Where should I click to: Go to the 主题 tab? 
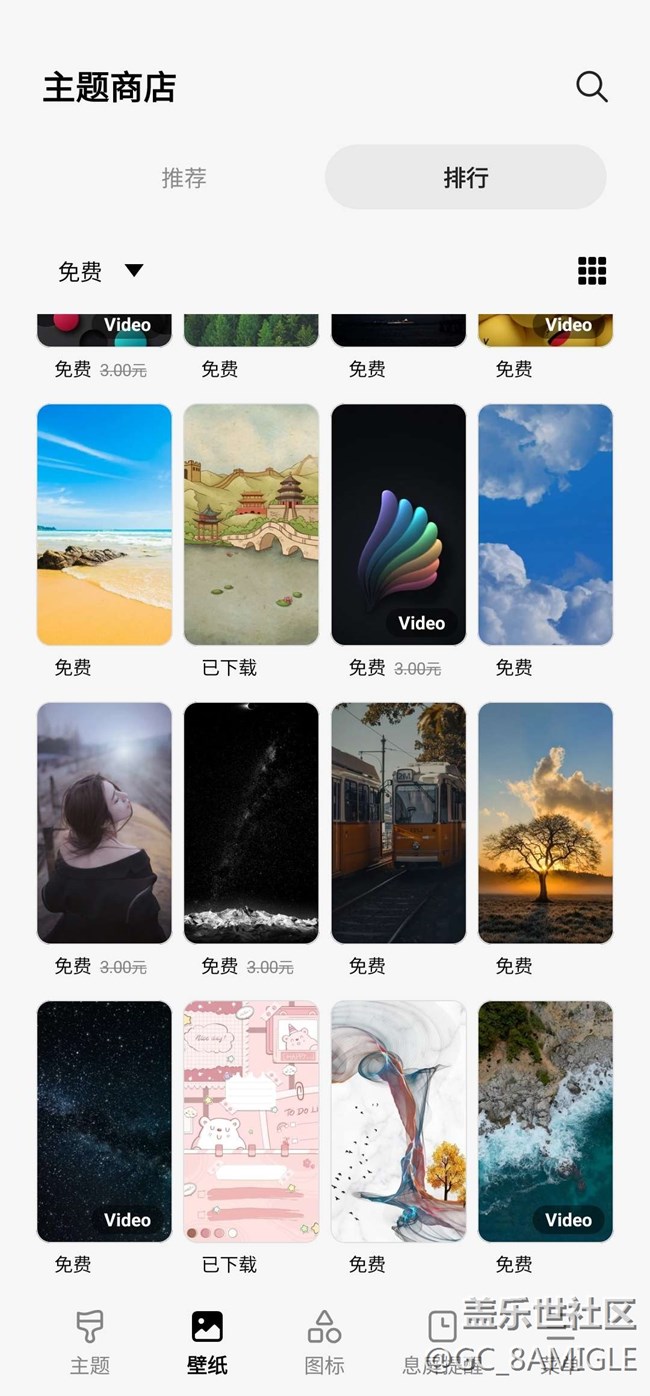click(x=90, y=1342)
